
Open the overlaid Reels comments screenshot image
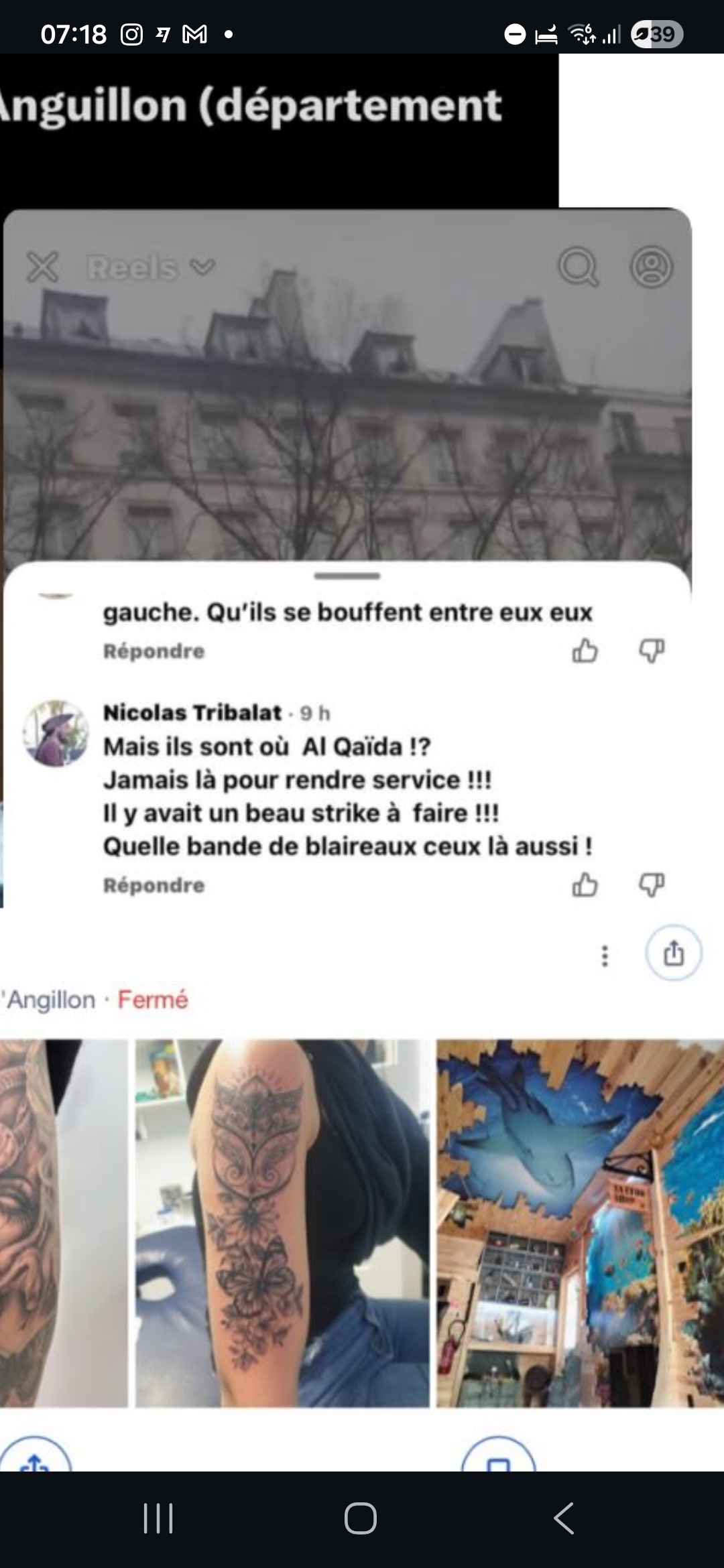pyautogui.click(x=347, y=556)
